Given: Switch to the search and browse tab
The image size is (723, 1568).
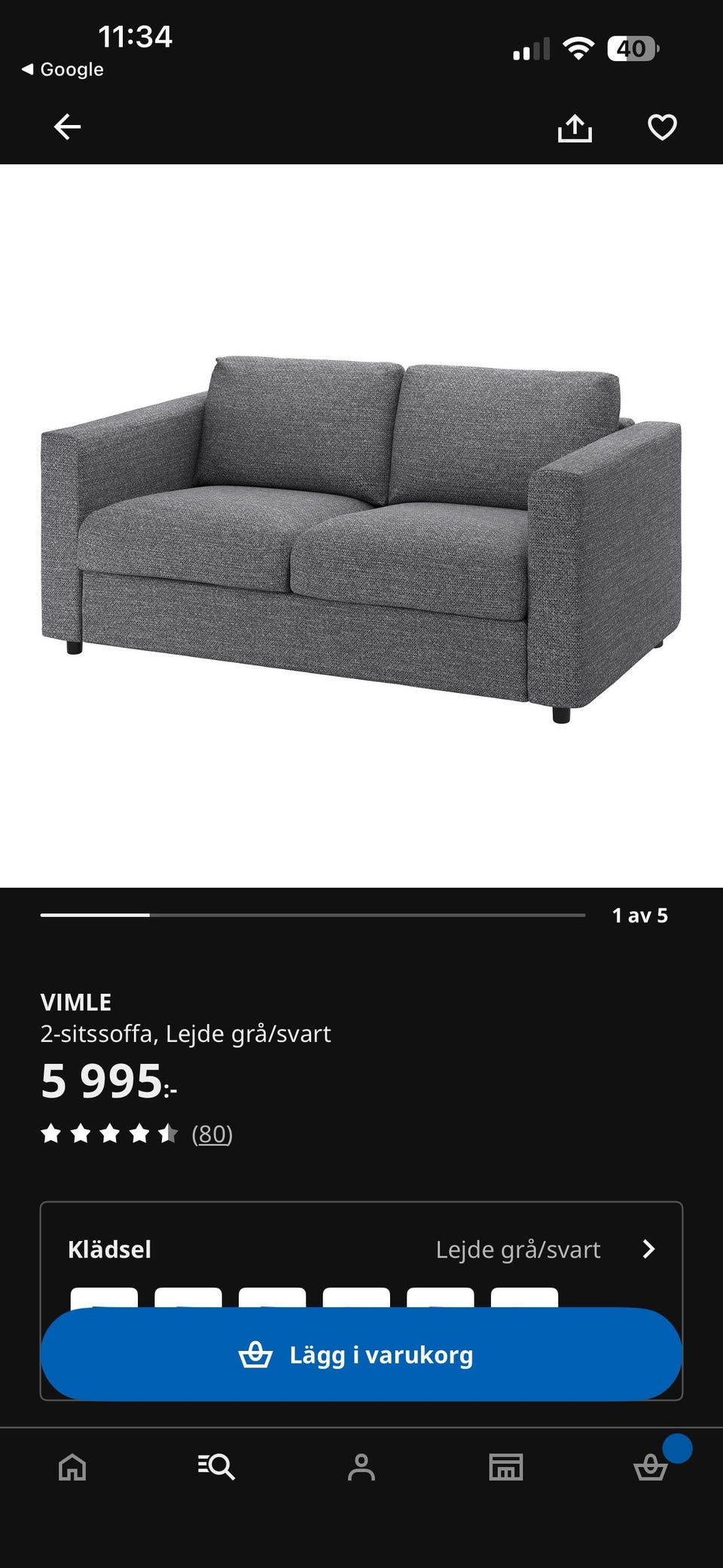Looking at the screenshot, I should pos(217,1467).
